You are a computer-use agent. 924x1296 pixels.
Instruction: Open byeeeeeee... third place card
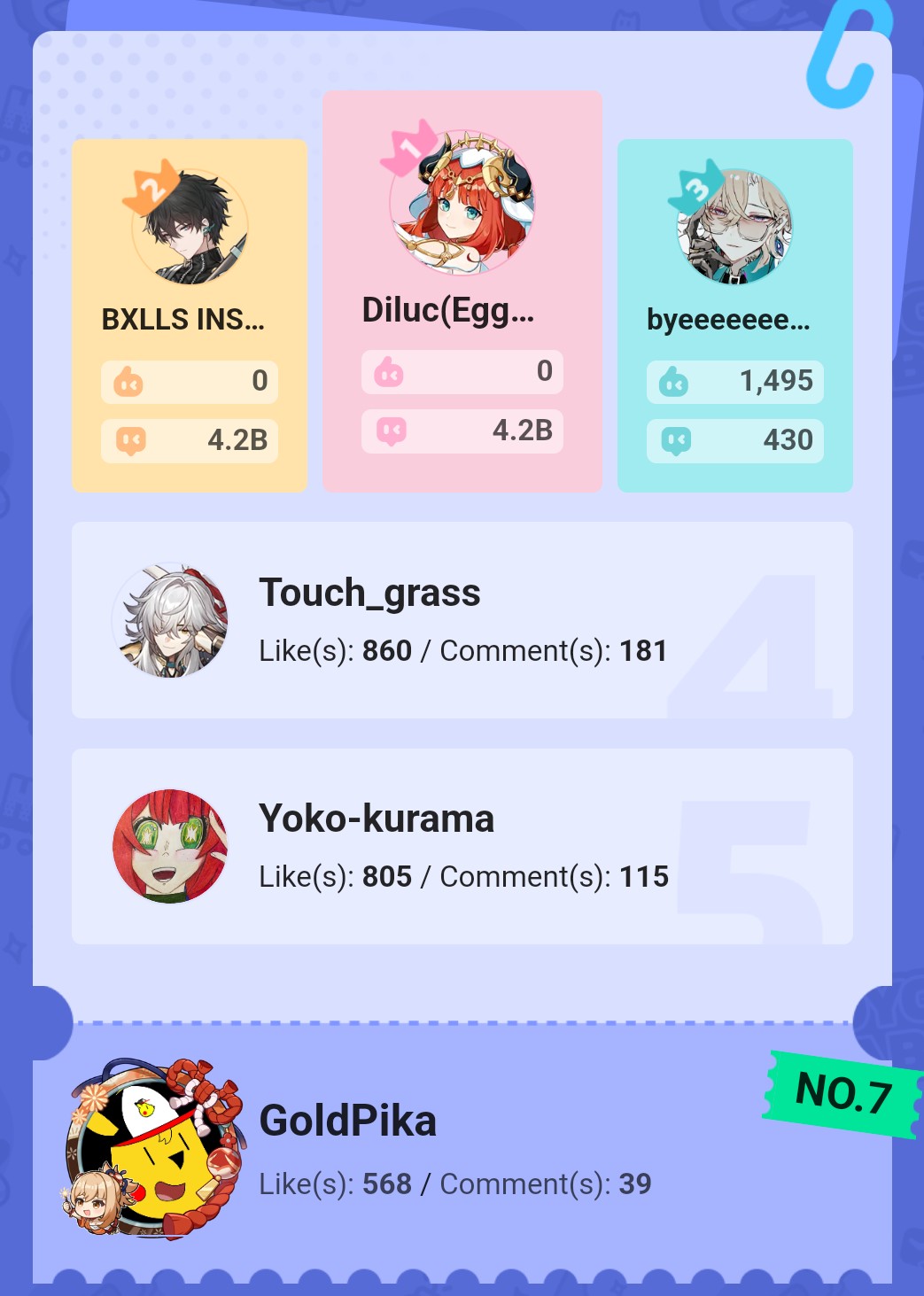coord(734,316)
